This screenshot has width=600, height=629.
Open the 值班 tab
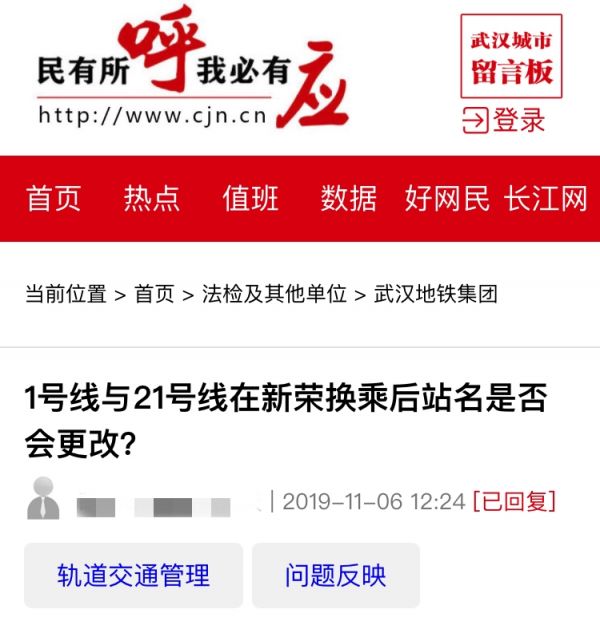[x=250, y=198]
